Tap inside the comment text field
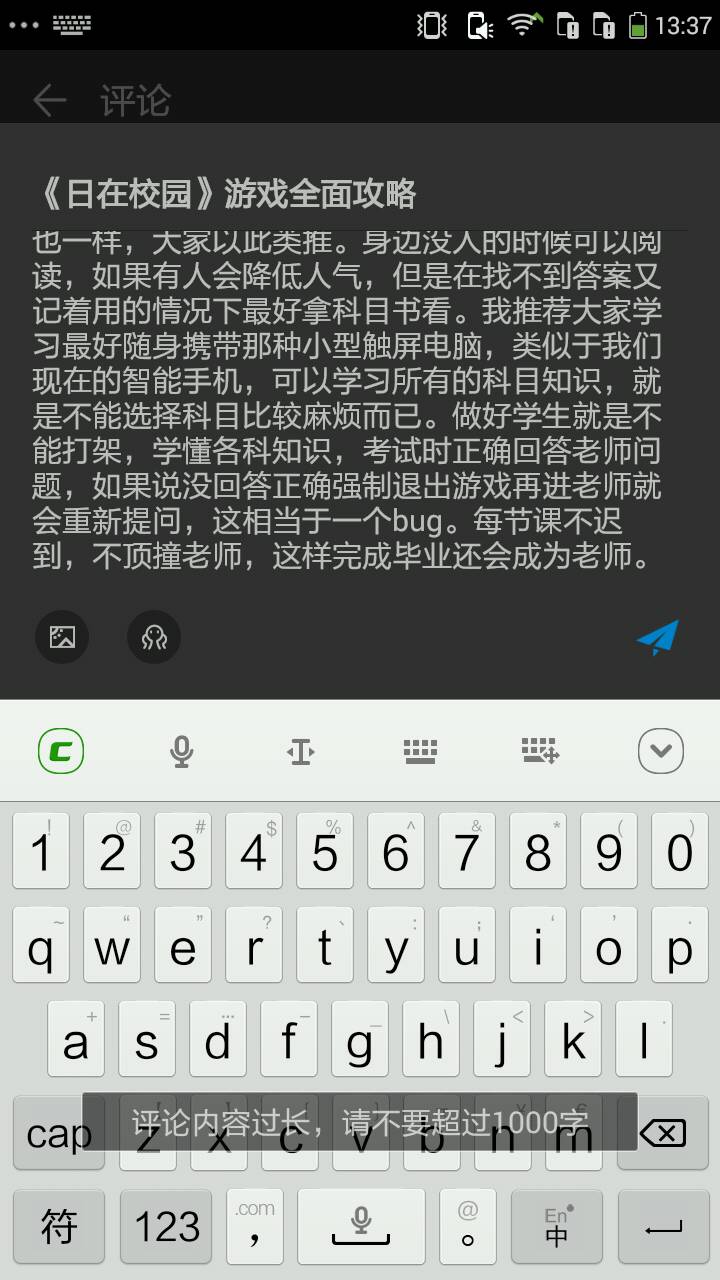The height and width of the screenshot is (1280, 720). pyautogui.click(x=350, y=400)
